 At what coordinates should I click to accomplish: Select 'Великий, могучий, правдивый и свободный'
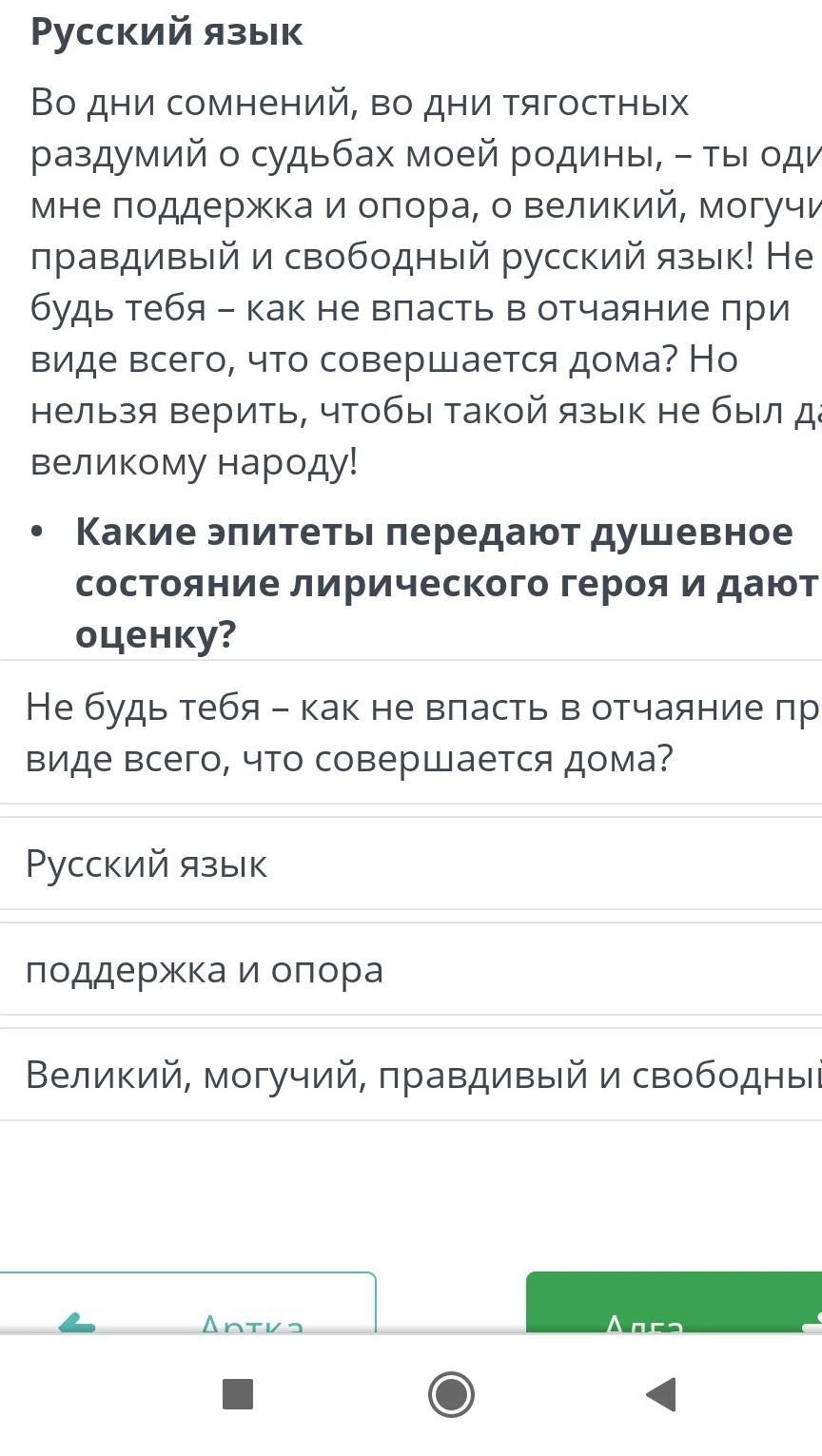411,1075
